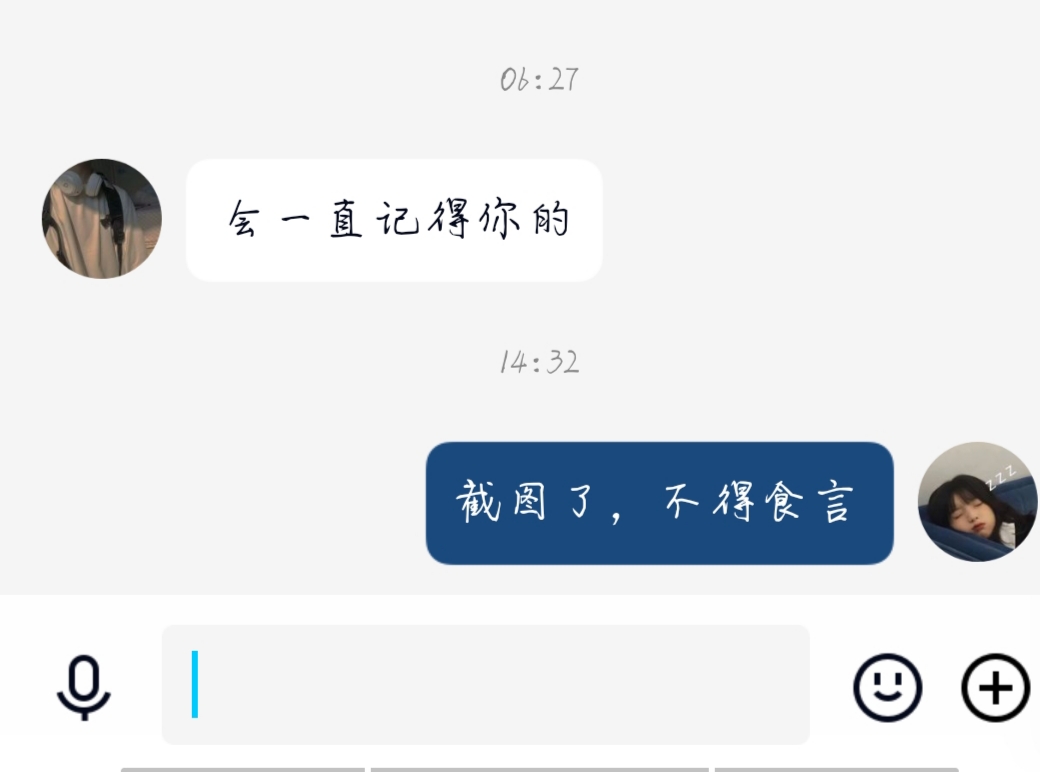Focus the message text input field
Screen dimensions: 1040x772
pyautogui.click(x=485, y=685)
